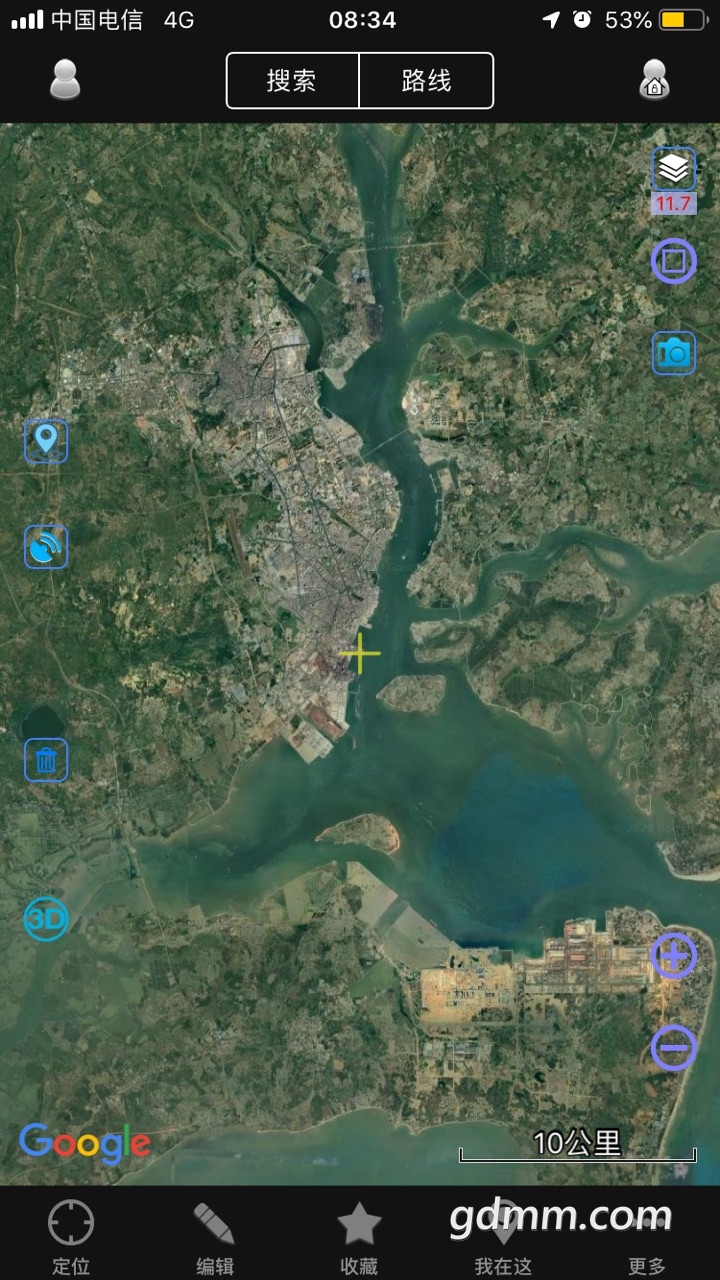Open the satellite signal tracking icon
This screenshot has width=720, height=1280.
point(46,547)
